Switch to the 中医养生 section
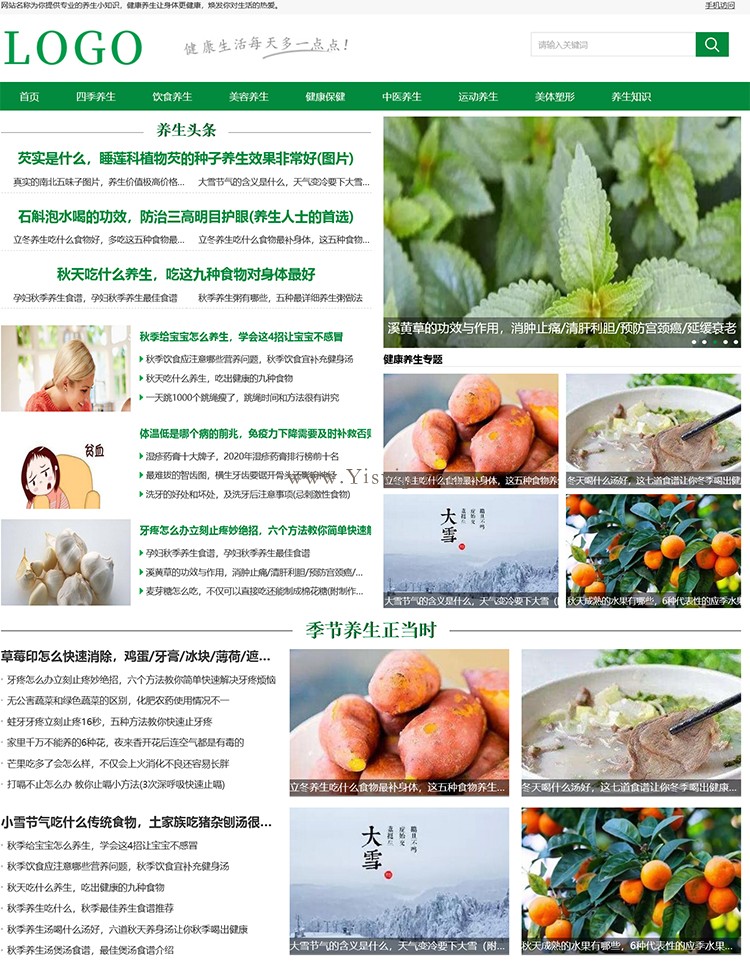The image size is (750, 961). (401, 97)
